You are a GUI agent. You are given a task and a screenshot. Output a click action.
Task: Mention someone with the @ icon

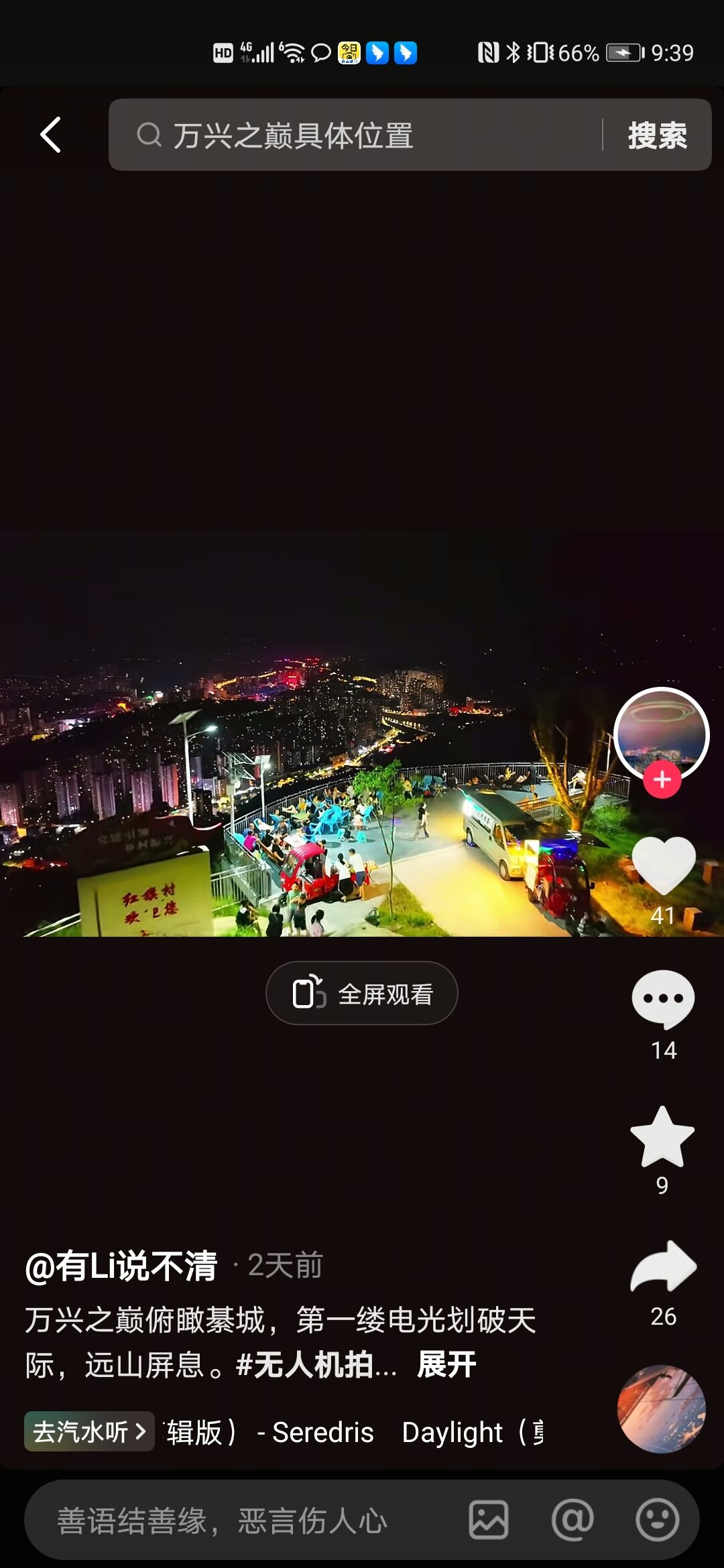572,1520
